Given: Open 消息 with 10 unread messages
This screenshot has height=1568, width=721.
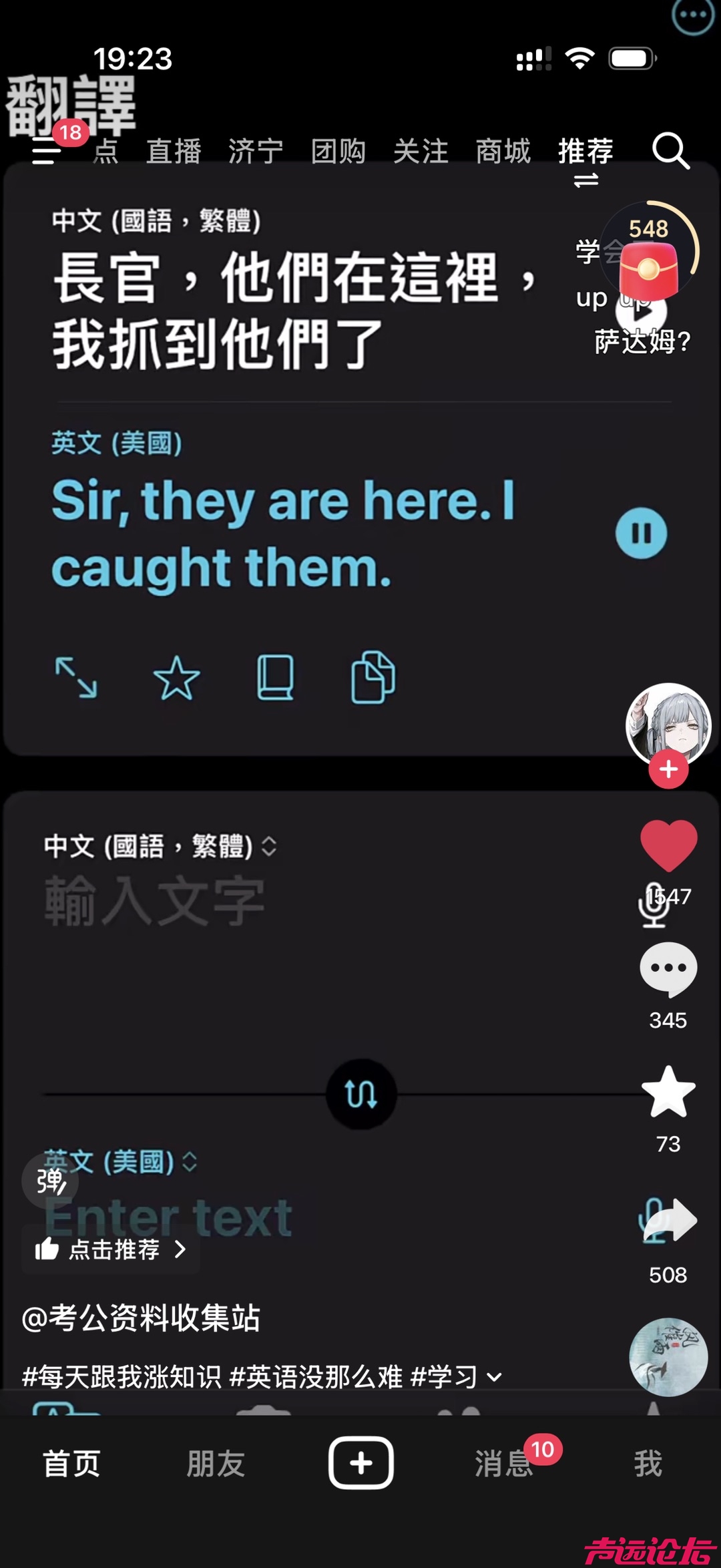Looking at the screenshot, I should 504,1463.
